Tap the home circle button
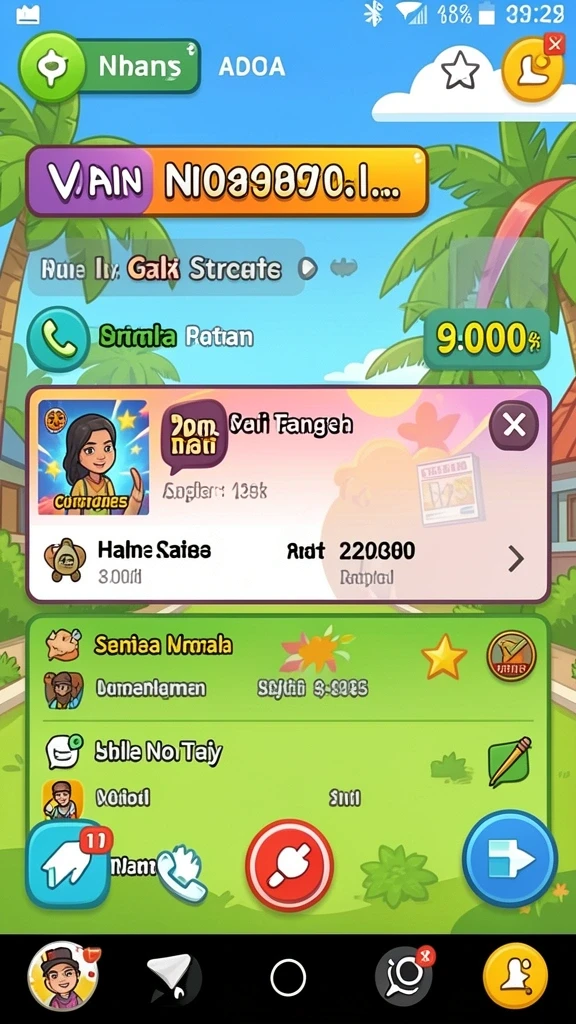 [288, 978]
